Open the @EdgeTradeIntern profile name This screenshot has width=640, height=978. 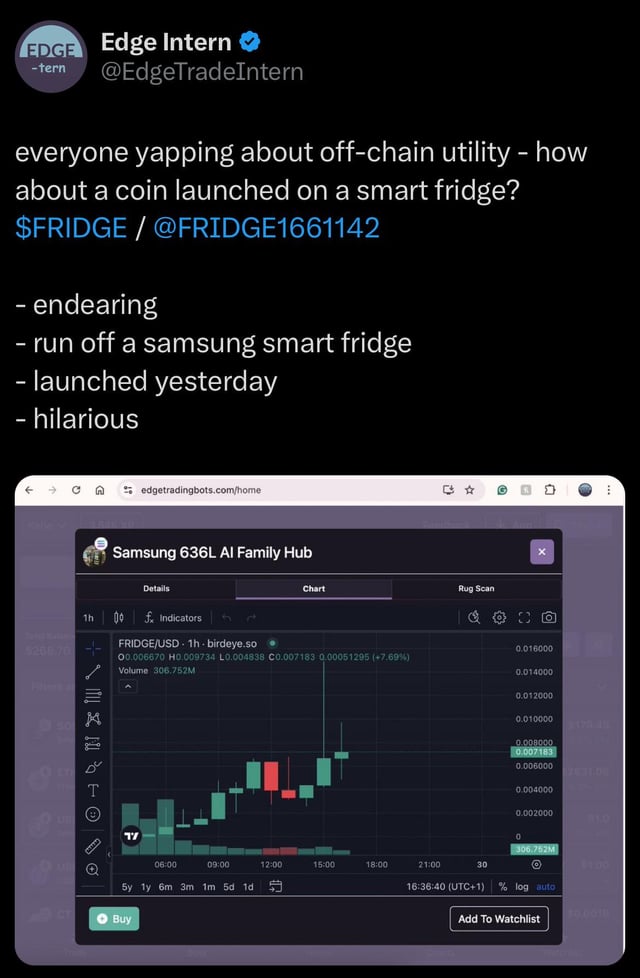[201, 71]
